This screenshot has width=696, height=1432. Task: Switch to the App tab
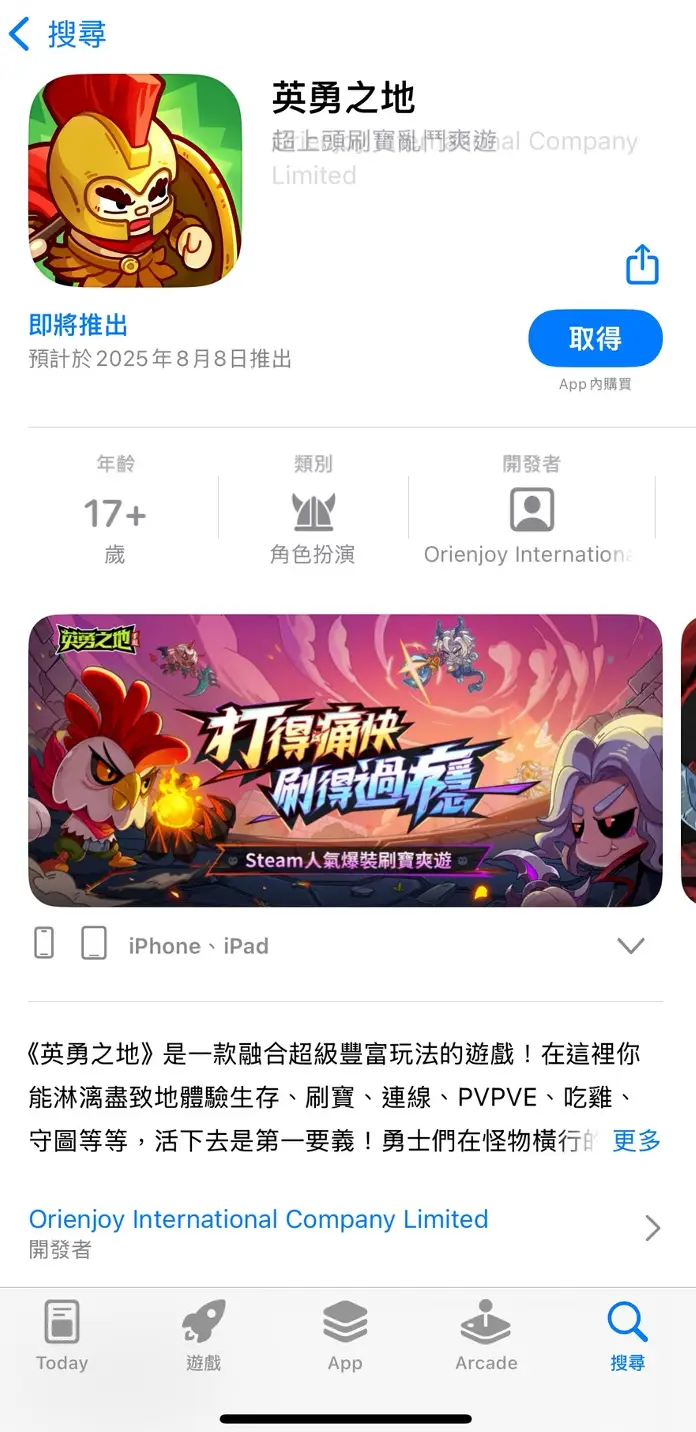(345, 1336)
